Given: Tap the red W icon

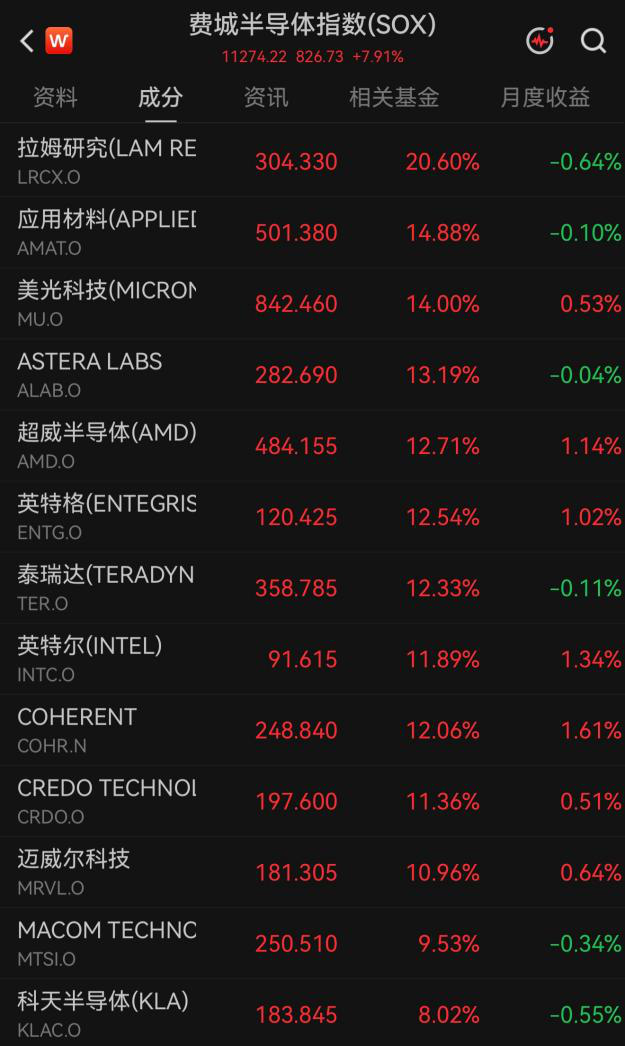Looking at the screenshot, I should [x=59, y=41].
